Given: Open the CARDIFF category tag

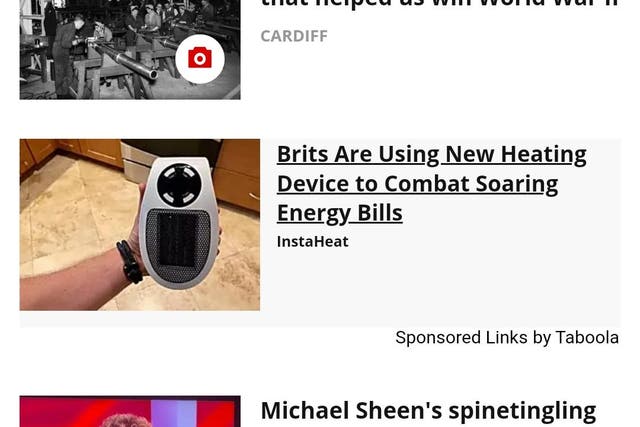Looking at the screenshot, I should (293, 36).
